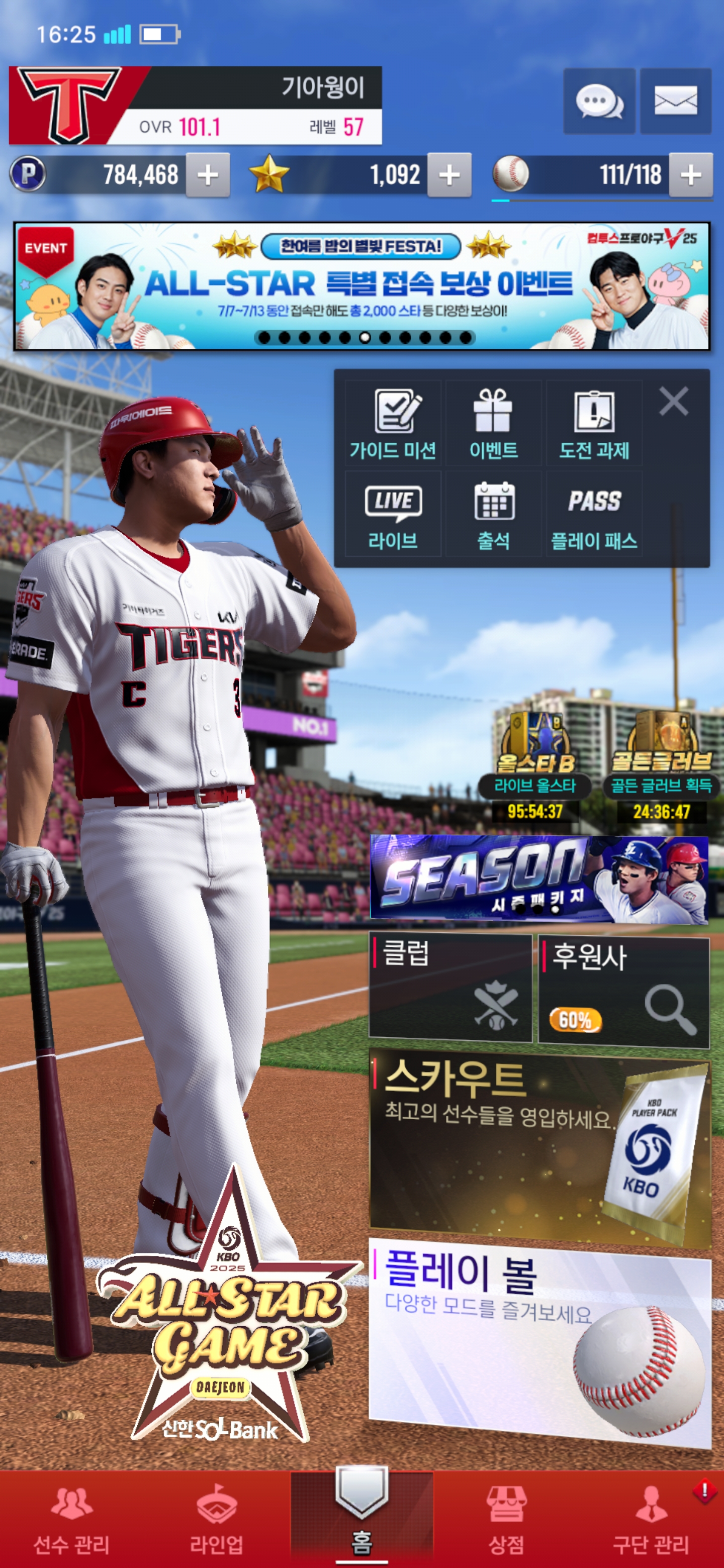Open the 이벤트 gift menu
The height and width of the screenshot is (1568, 724).
(x=493, y=424)
